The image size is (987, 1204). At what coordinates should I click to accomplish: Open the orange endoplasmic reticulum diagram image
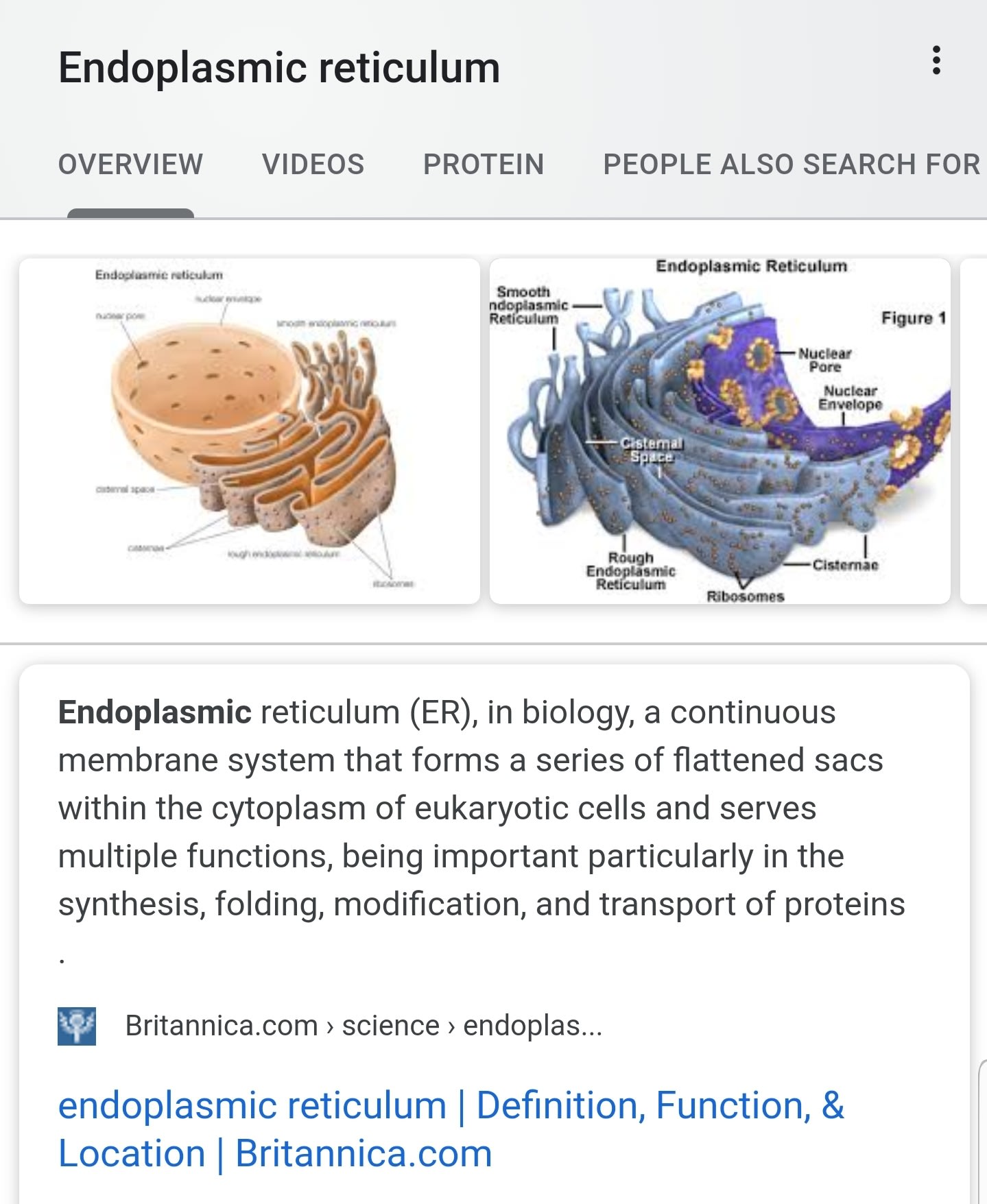click(250, 431)
